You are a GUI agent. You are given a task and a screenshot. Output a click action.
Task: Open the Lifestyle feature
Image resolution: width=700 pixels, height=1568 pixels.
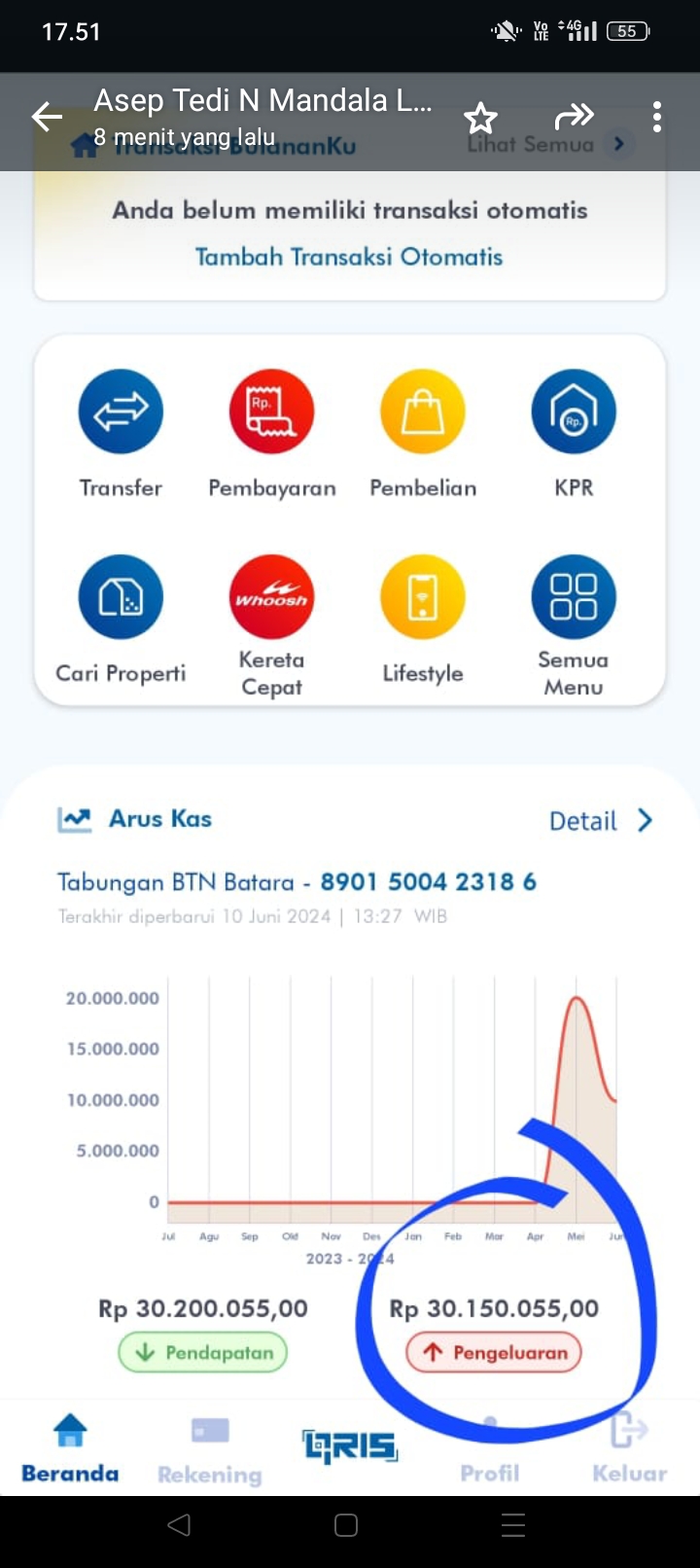422,596
